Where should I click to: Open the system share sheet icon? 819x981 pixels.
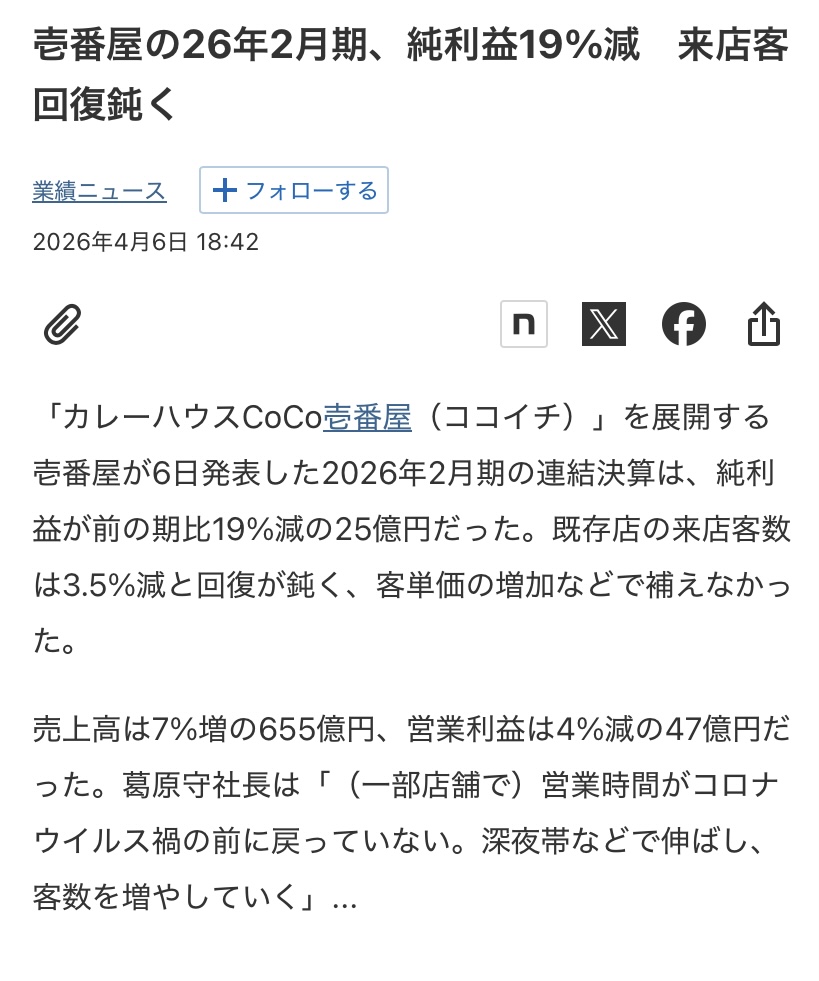pos(763,324)
